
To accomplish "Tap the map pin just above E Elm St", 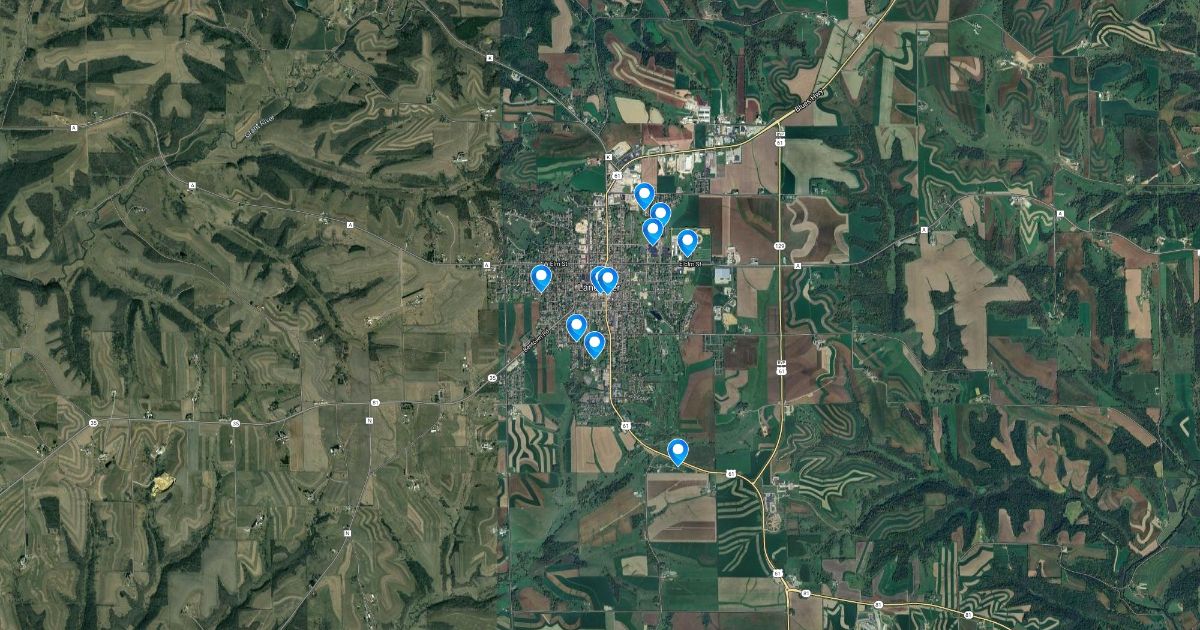I will click(x=687, y=241).
